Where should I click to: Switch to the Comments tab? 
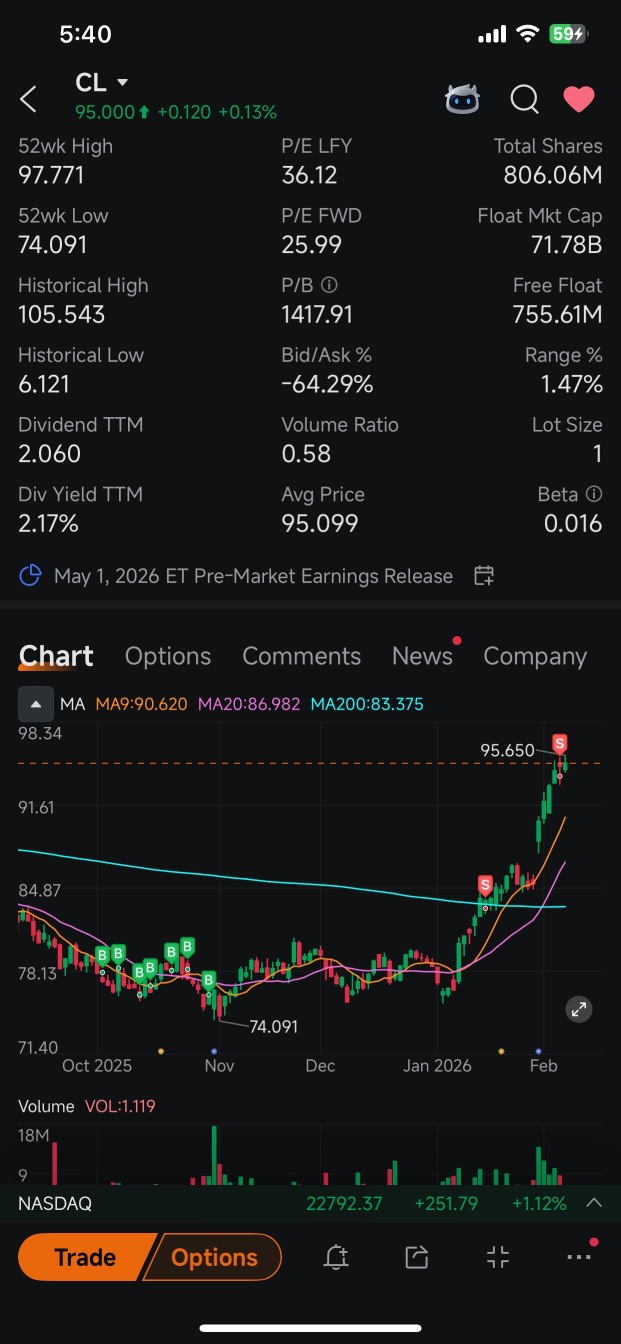pyautogui.click(x=301, y=656)
